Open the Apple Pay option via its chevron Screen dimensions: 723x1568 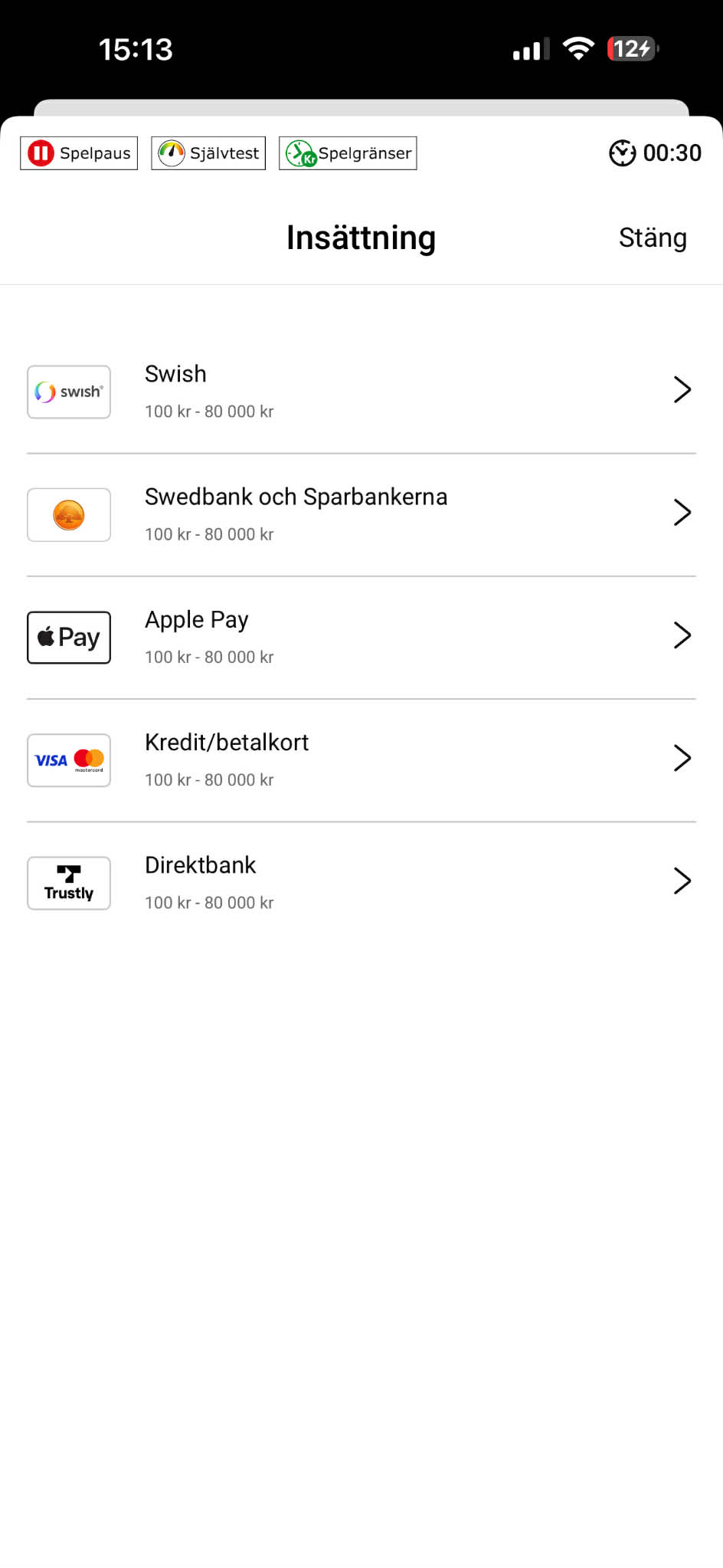682,635
